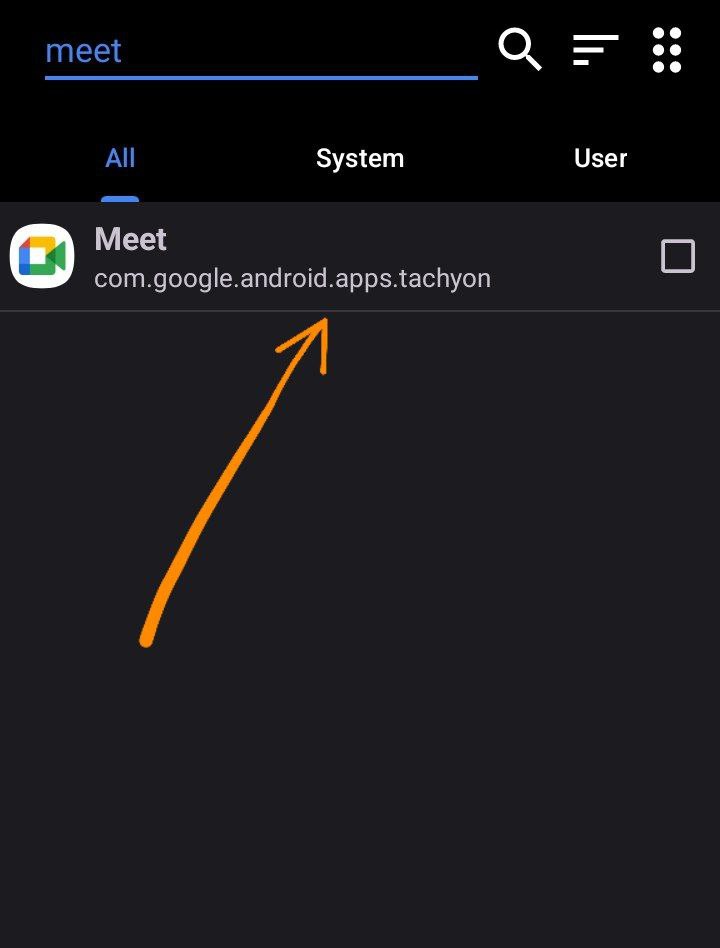Open the grid overflow menu
Image resolution: width=720 pixels, height=948 pixels.
pyautogui.click(x=667, y=49)
